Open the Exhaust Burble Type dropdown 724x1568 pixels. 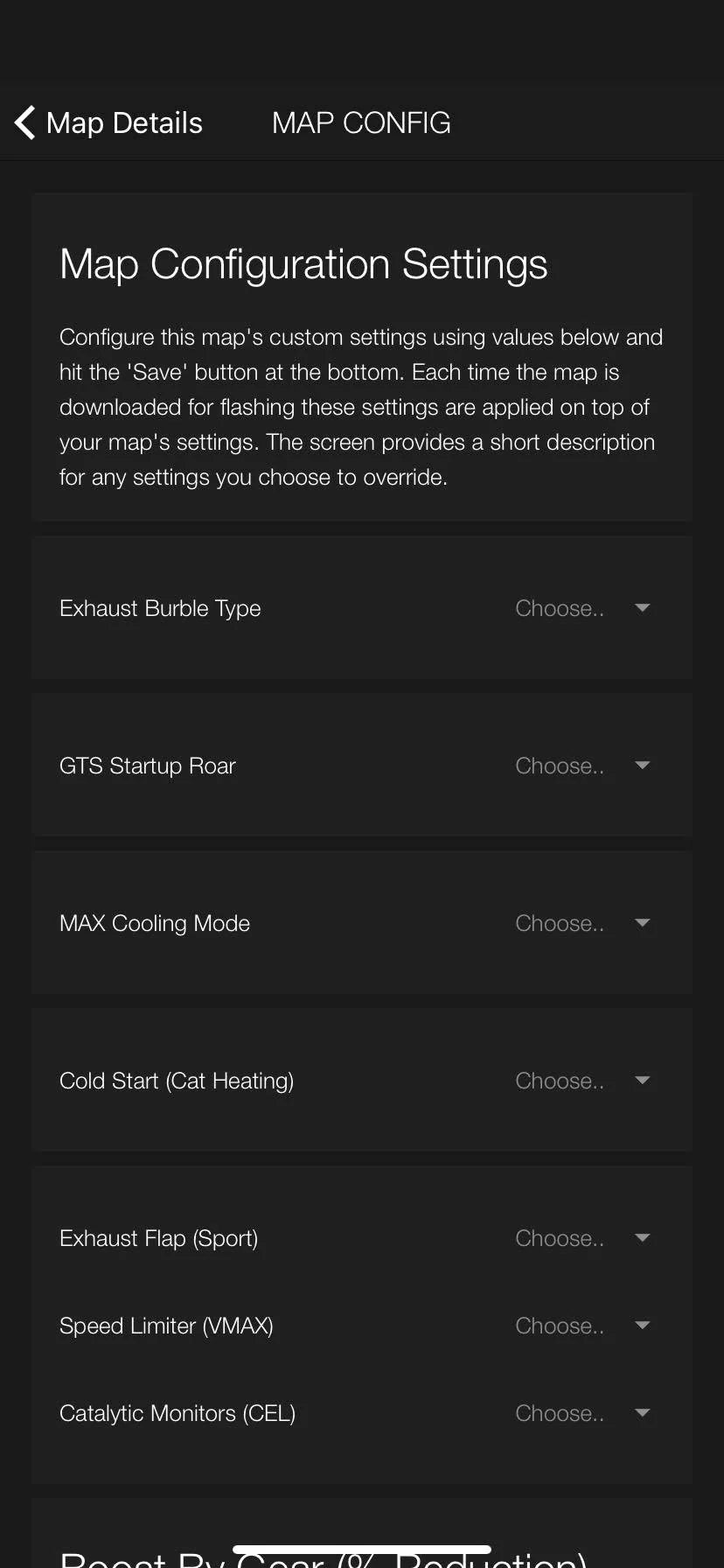[581, 608]
